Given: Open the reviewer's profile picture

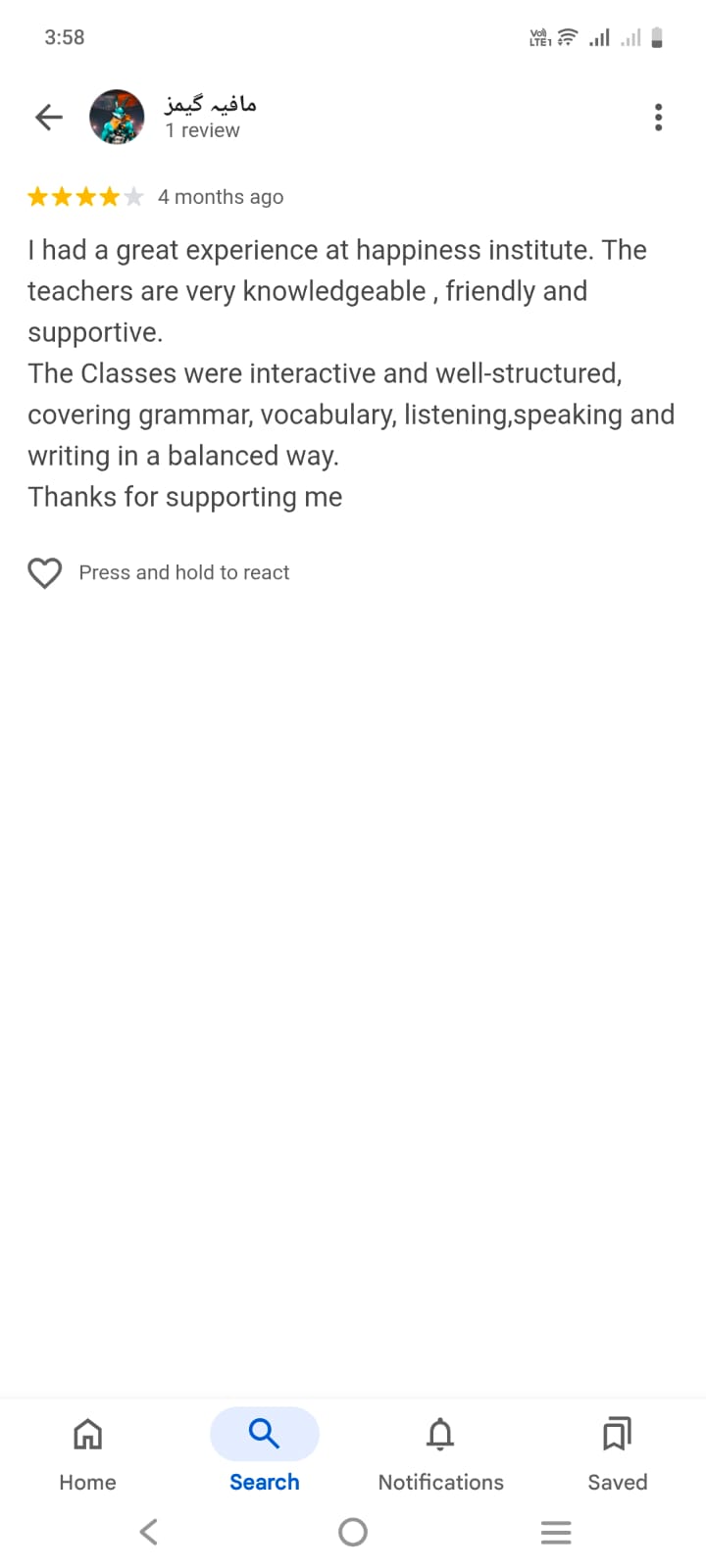Looking at the screenshot, I should click(x=117, y=118).
